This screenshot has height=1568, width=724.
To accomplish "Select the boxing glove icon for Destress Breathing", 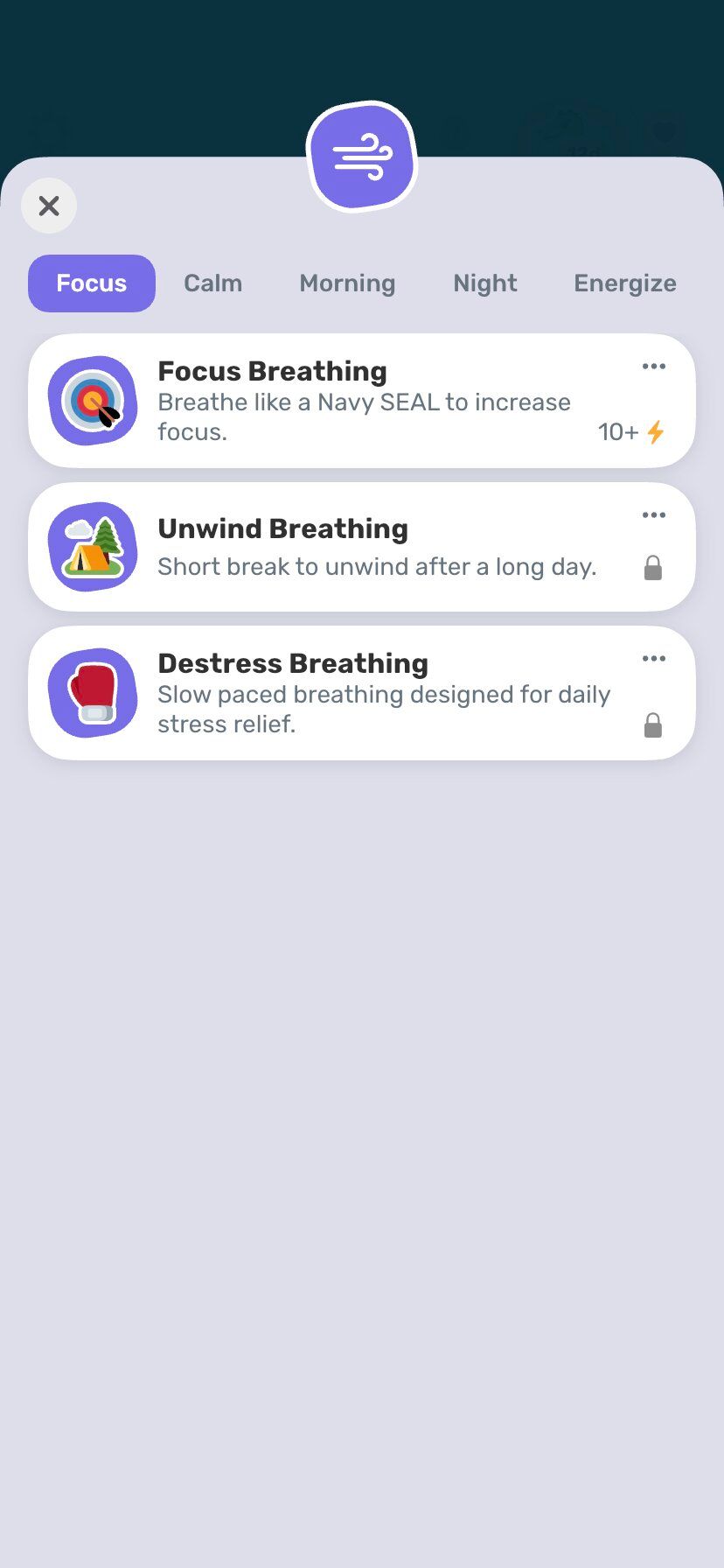I will [x=93, y=693].
